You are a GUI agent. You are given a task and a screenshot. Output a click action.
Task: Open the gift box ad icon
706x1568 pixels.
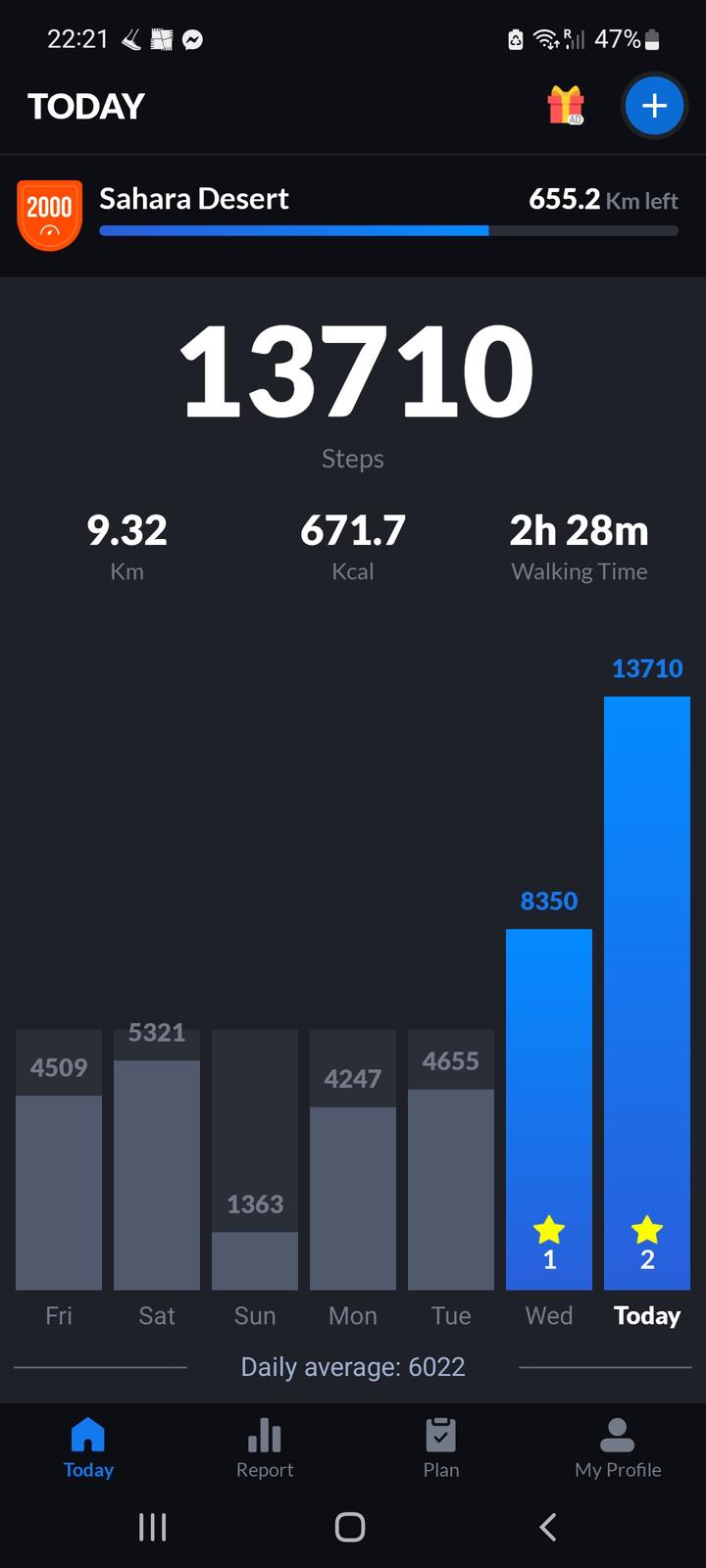[566, 106]
